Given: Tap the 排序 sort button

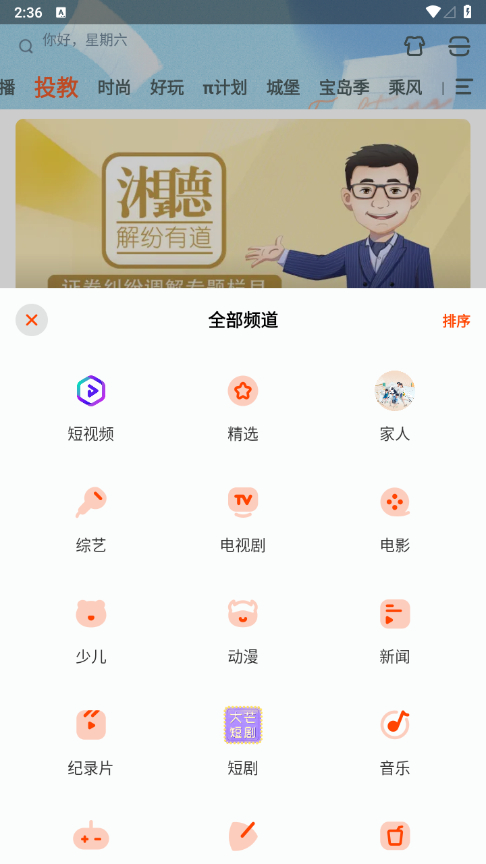Looking at the screenshot, I should tap(456, 321).
